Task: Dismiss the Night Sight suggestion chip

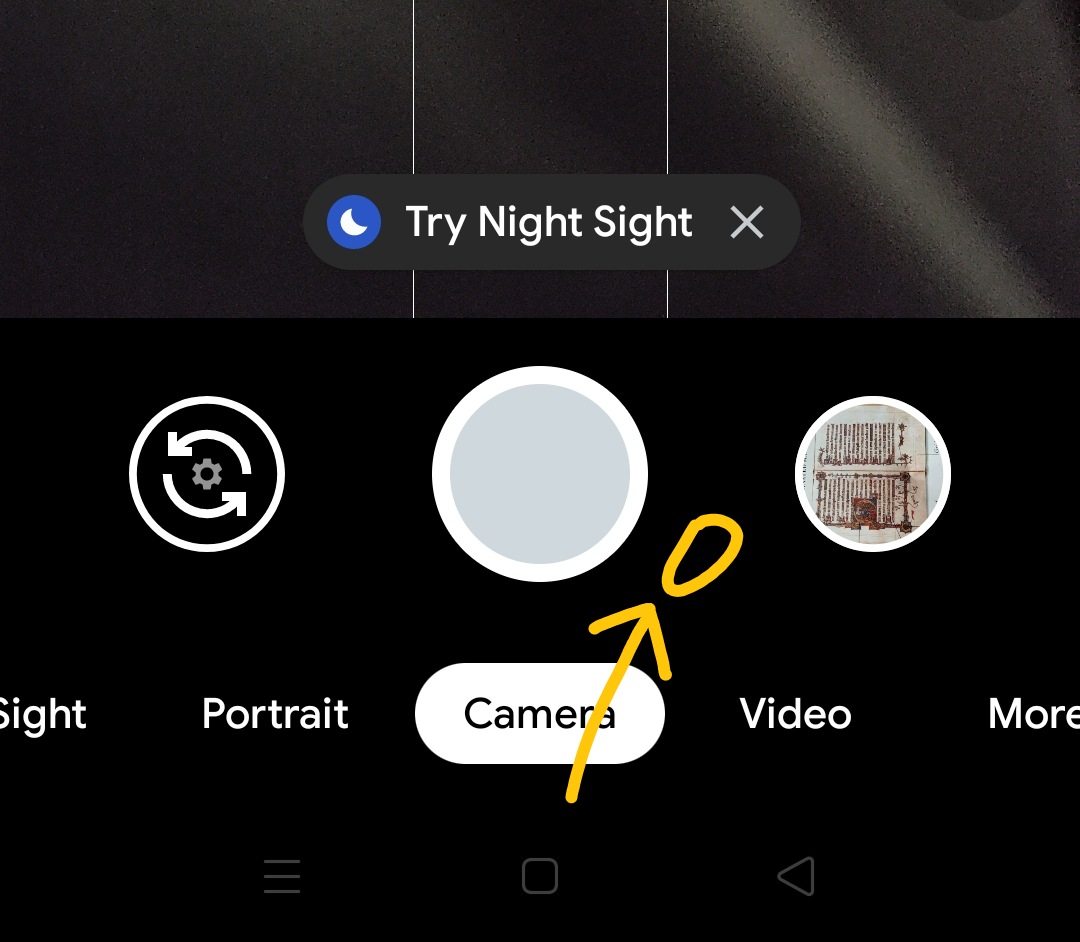Action: (747, 222)
